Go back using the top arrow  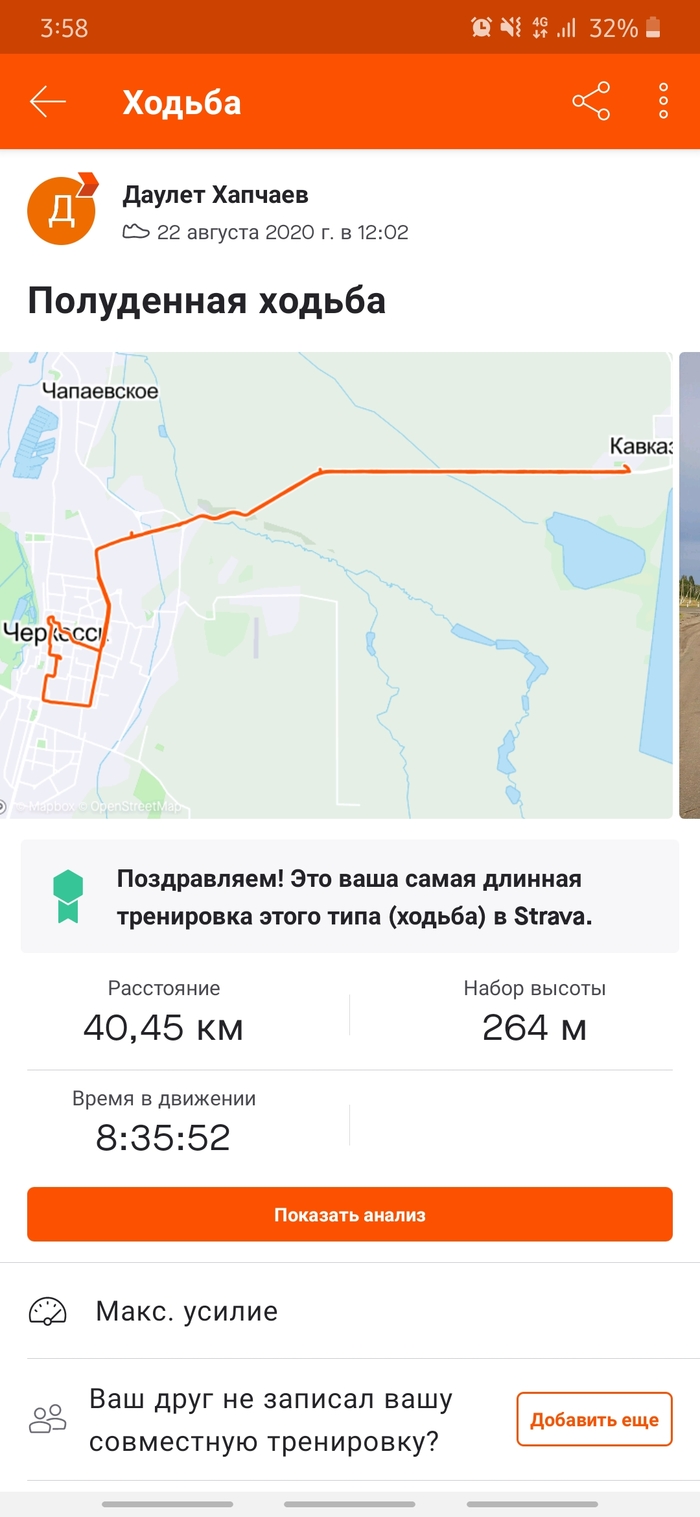47,102
